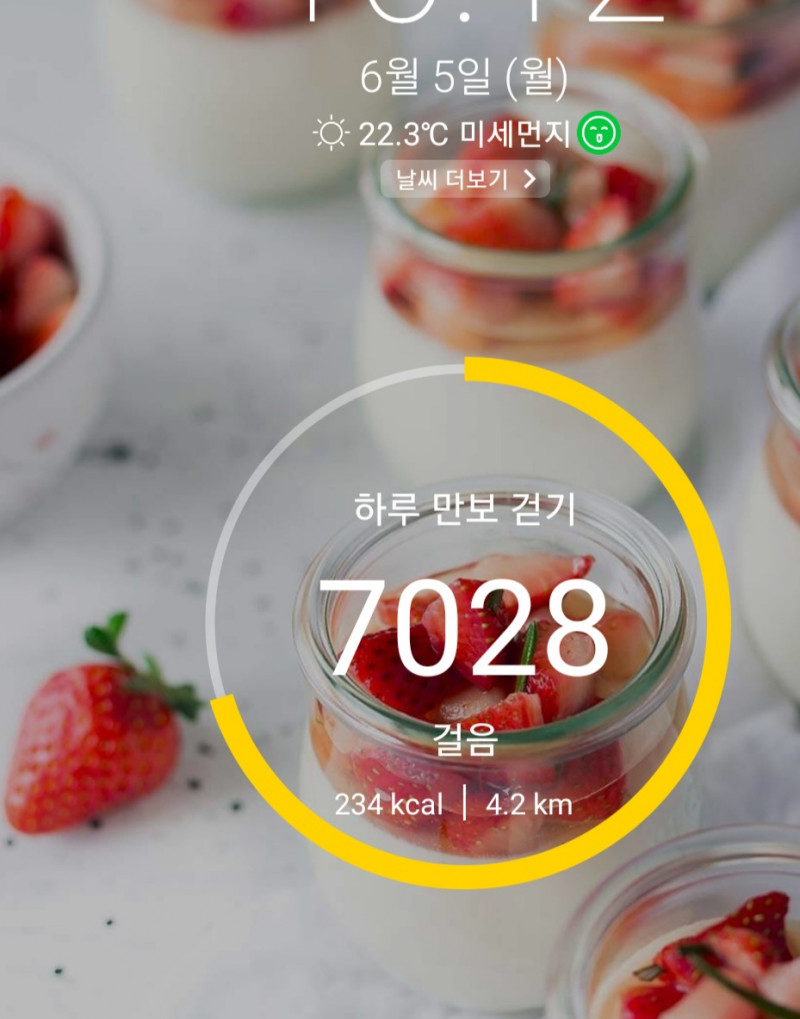Open the 날씨 더보기 weather details button
800x1019 pixels.
(x=465, y=179)
